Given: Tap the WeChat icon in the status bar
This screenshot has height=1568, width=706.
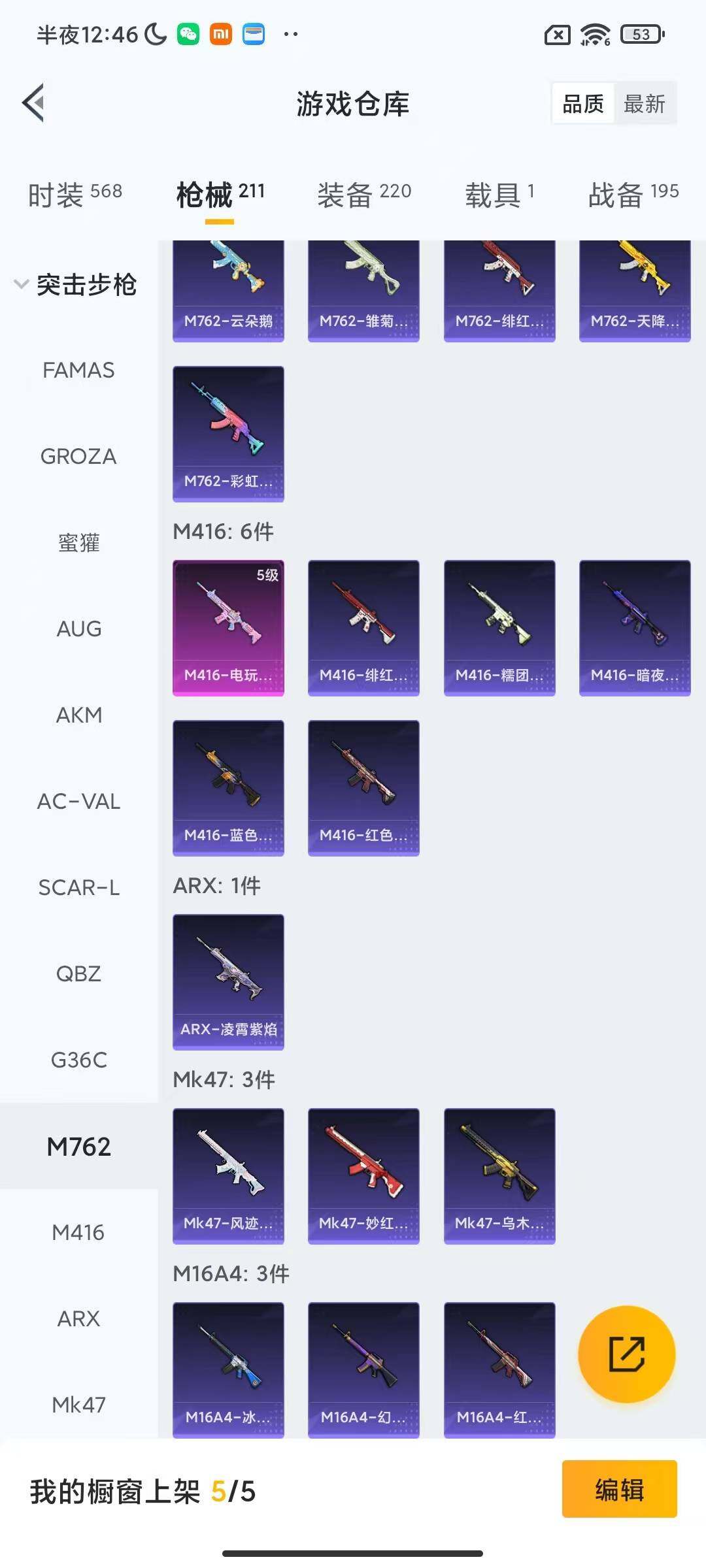Looking at the screenshot, I should (188, 34).
